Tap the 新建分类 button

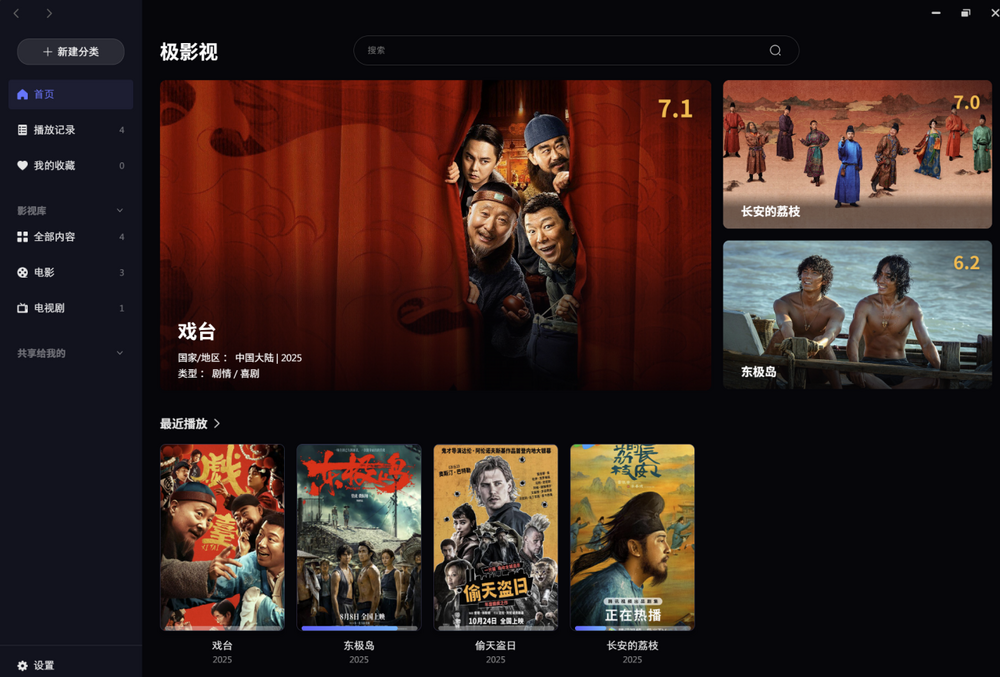click(70, 51)
